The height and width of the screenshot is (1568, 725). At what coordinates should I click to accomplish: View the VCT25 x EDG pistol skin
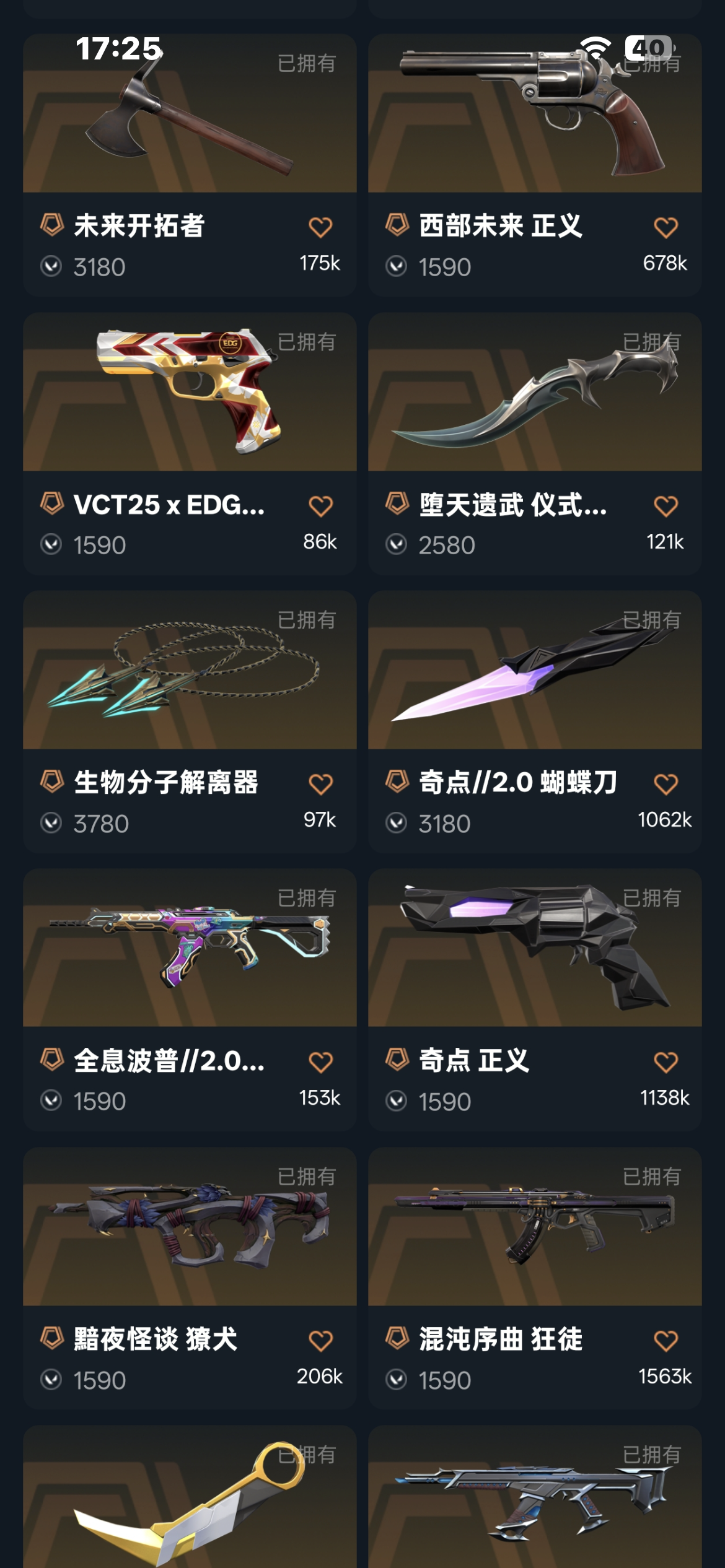click(x=189, y=396)
